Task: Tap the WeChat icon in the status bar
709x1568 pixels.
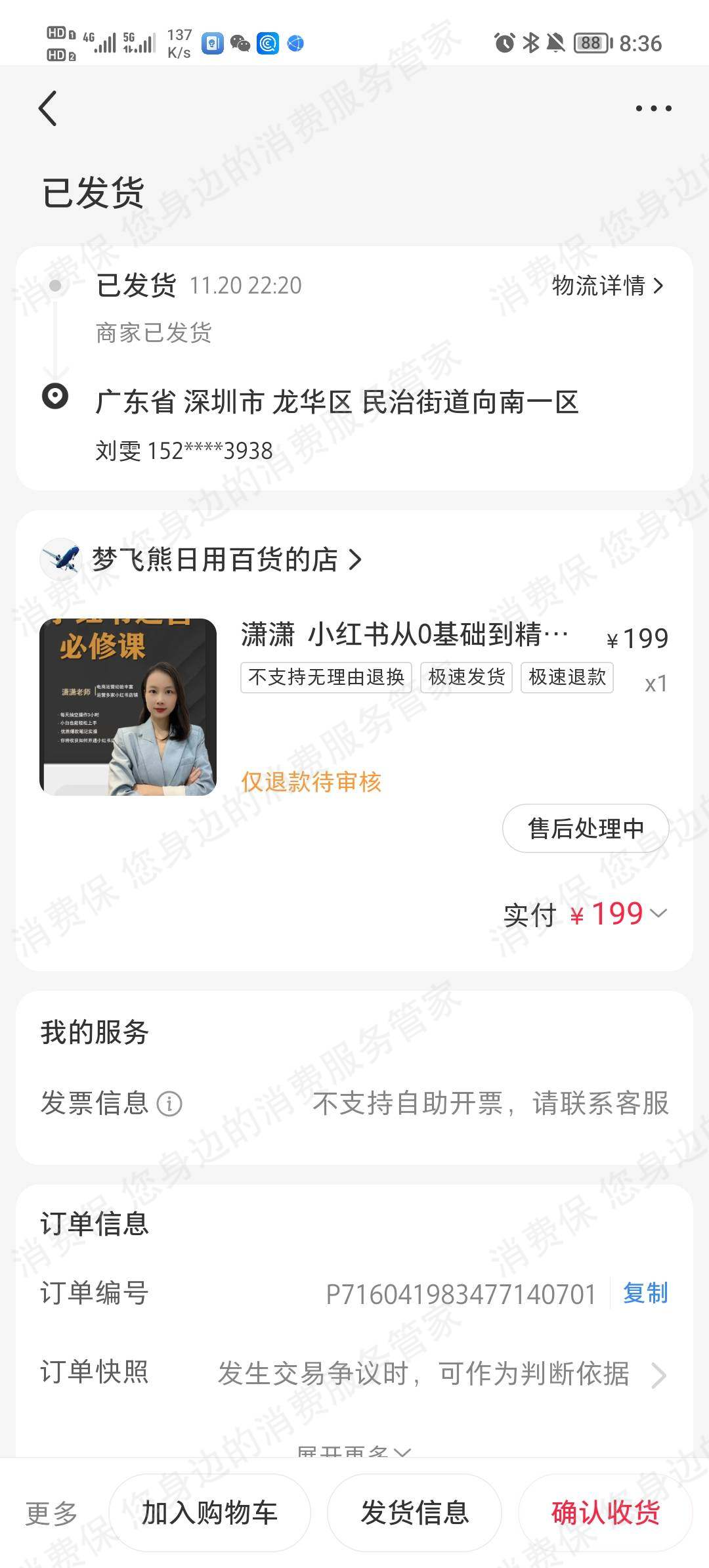Action: pos(239,43)
